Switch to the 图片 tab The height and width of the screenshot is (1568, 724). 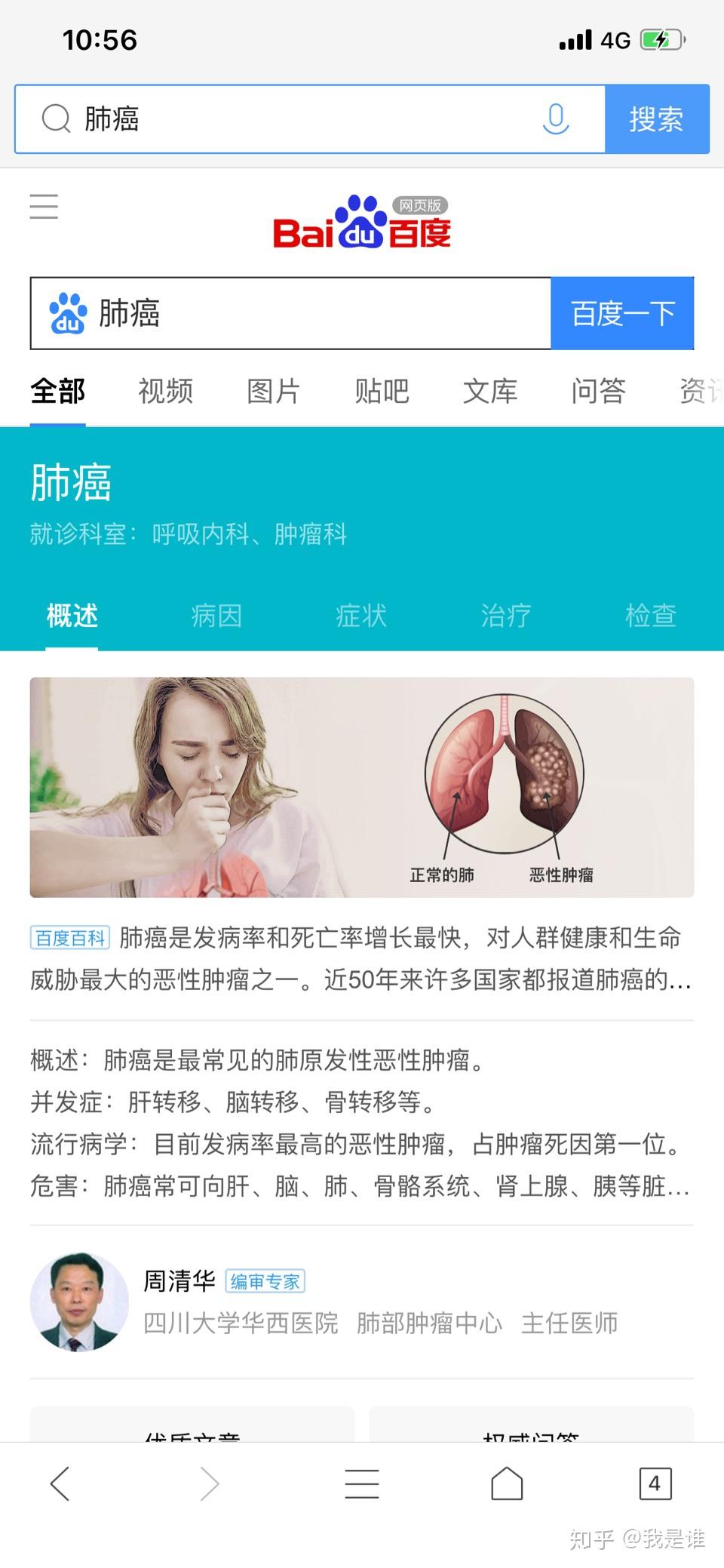[274, 391]
